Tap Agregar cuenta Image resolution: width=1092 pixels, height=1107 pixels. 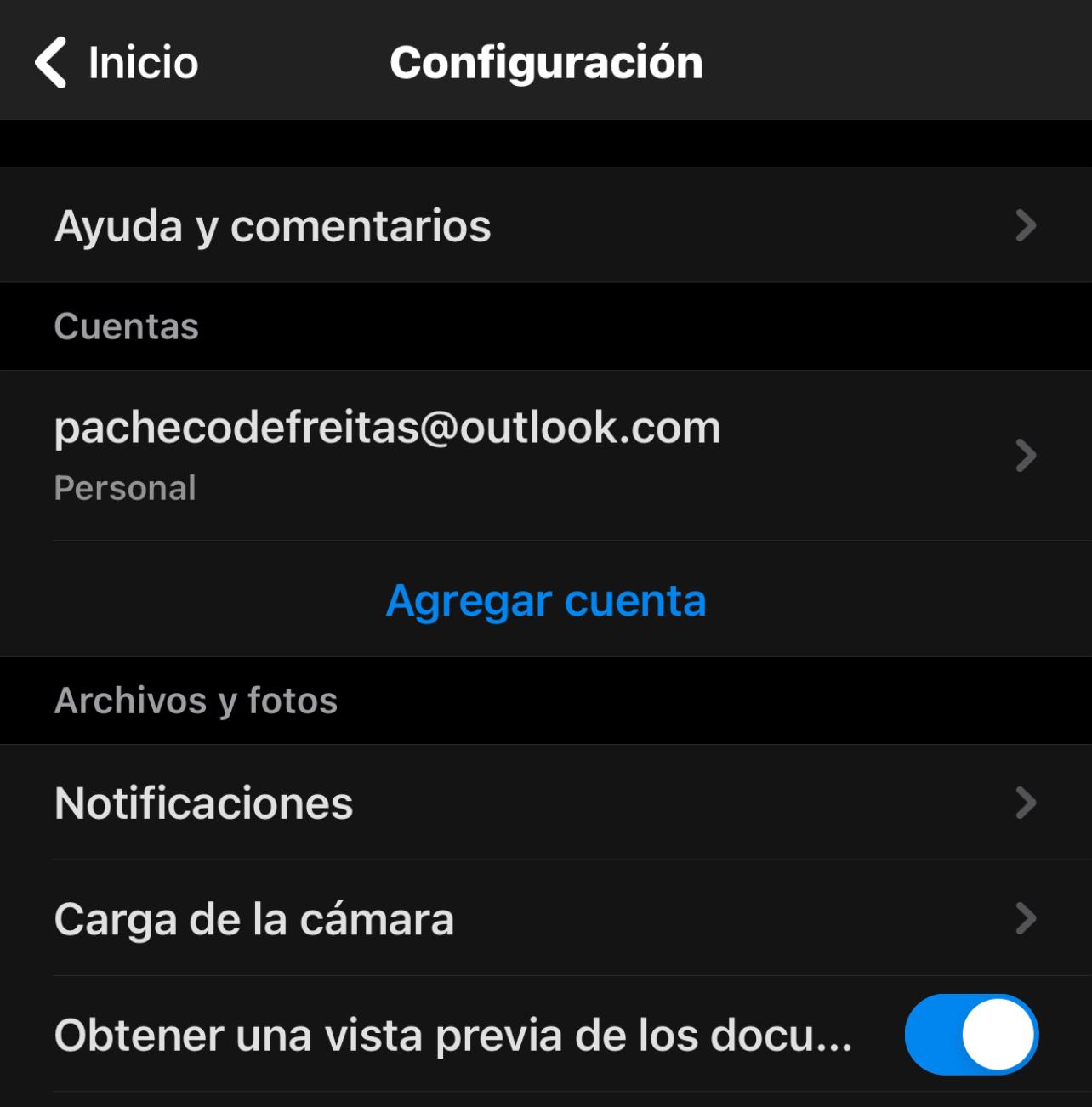click(546, 600)
